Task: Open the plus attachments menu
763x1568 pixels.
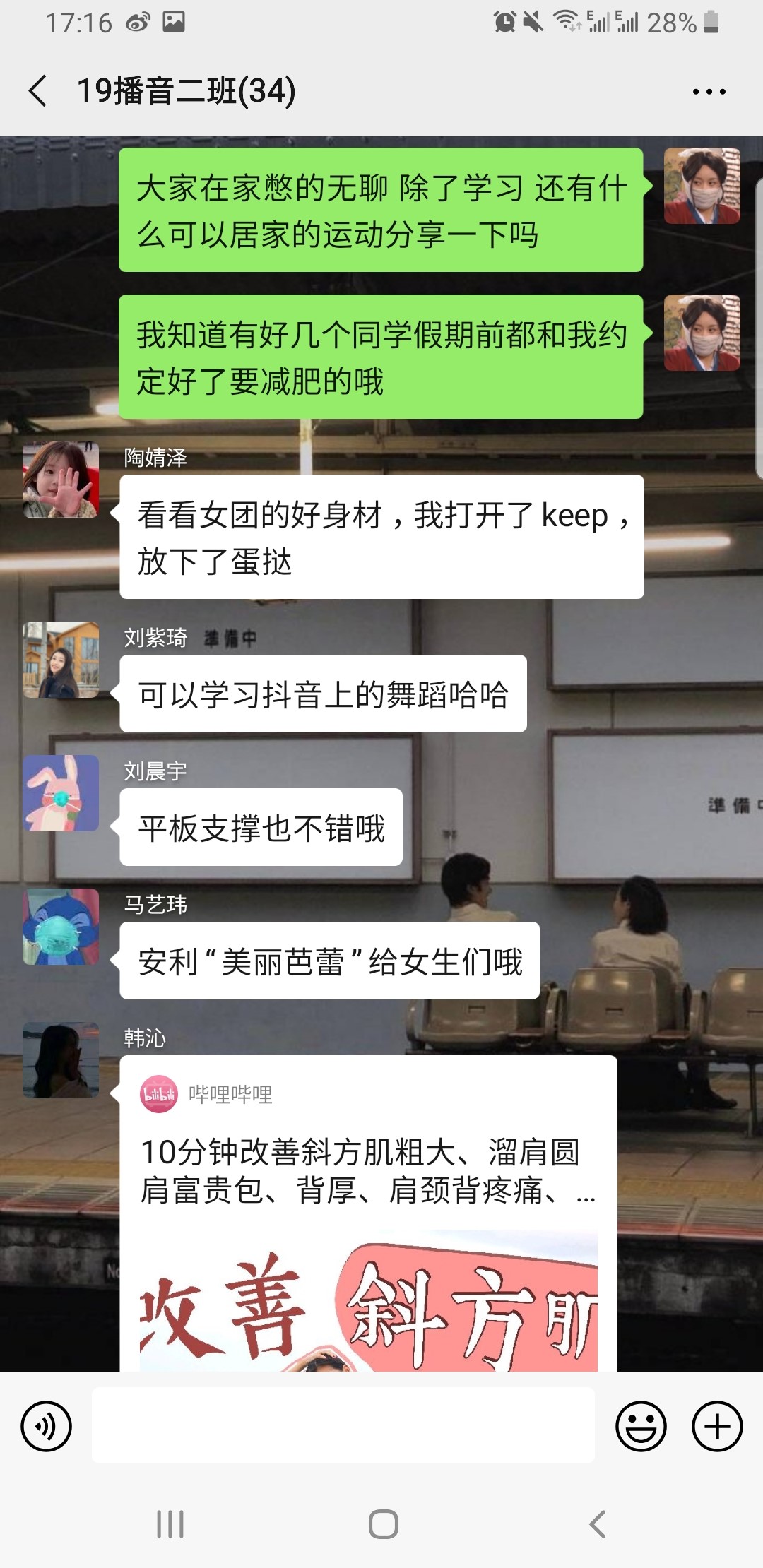Action: click(716, 1426)
